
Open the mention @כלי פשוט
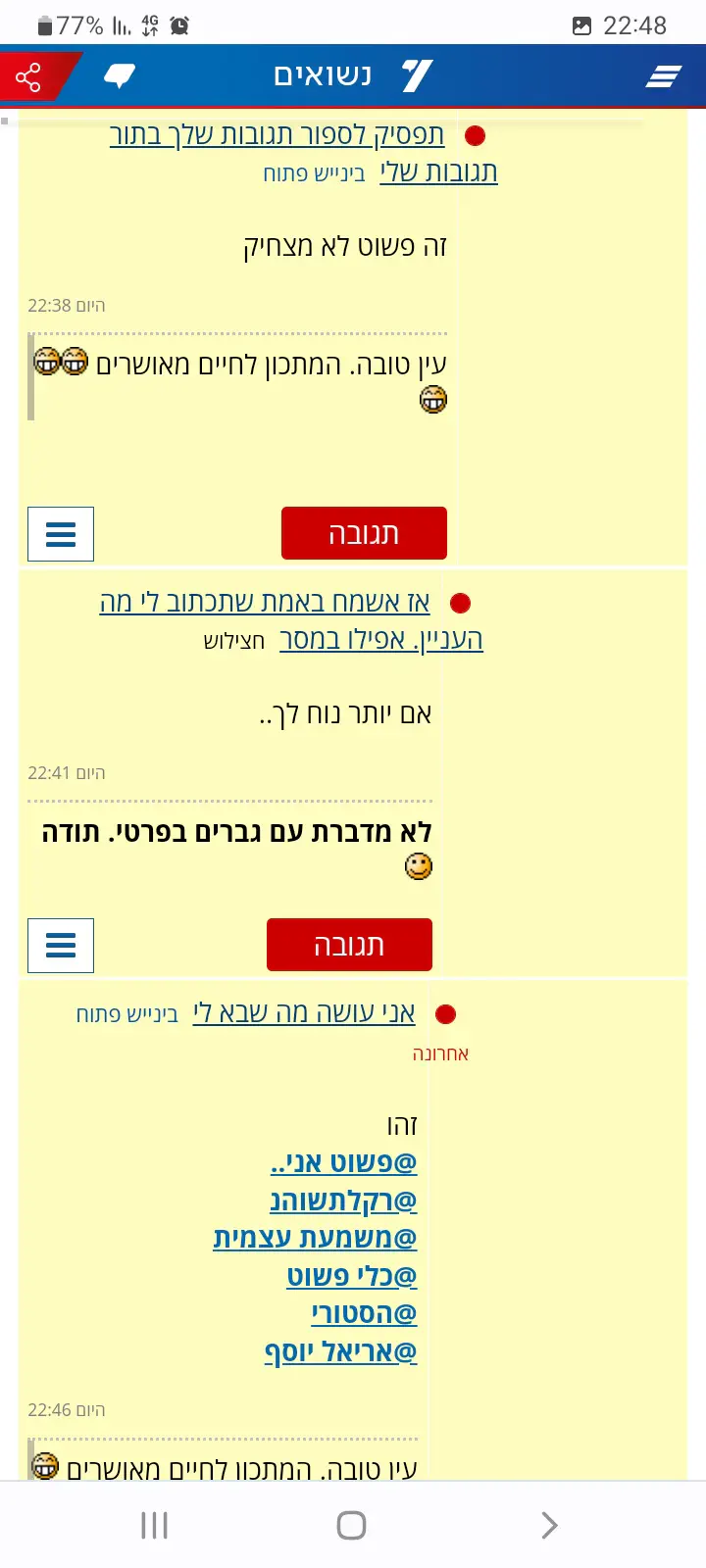352,1276
